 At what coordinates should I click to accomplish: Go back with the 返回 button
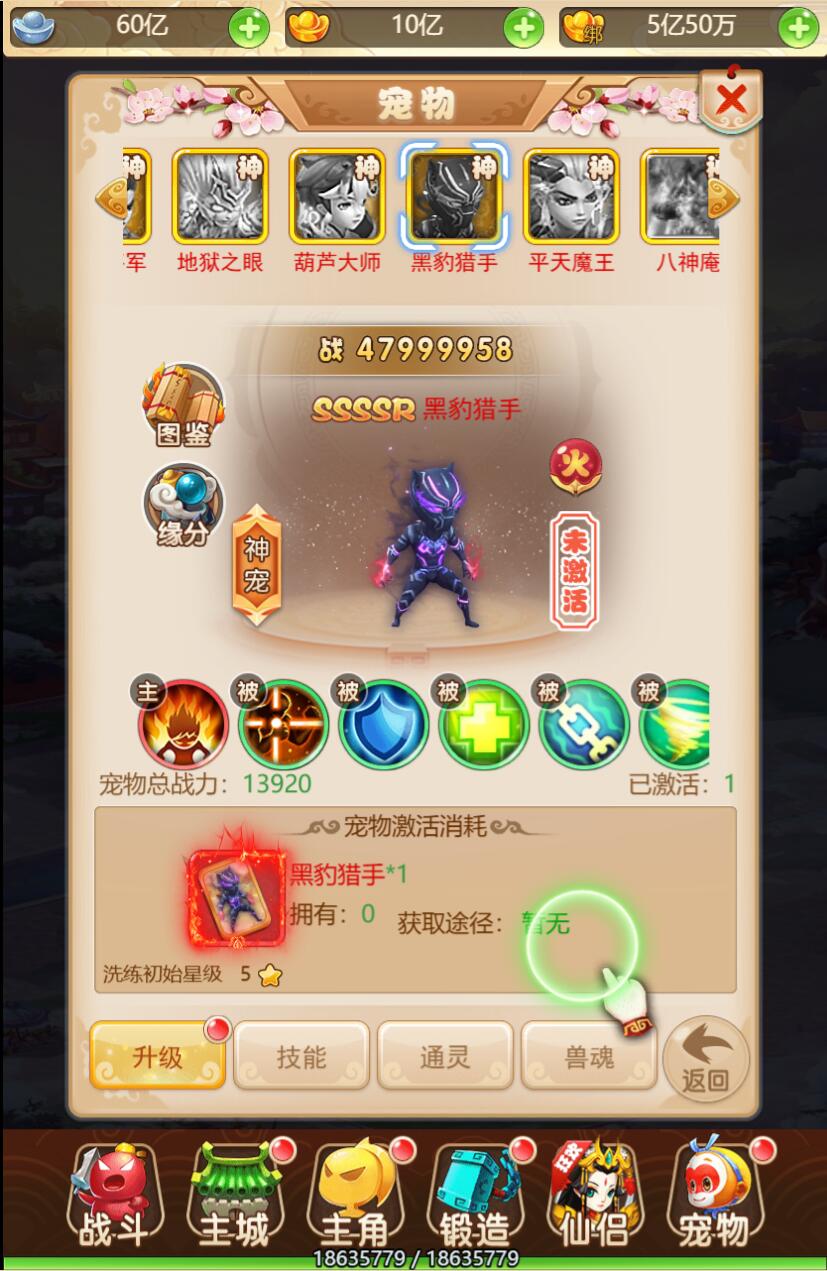(x=705, y=1058)
